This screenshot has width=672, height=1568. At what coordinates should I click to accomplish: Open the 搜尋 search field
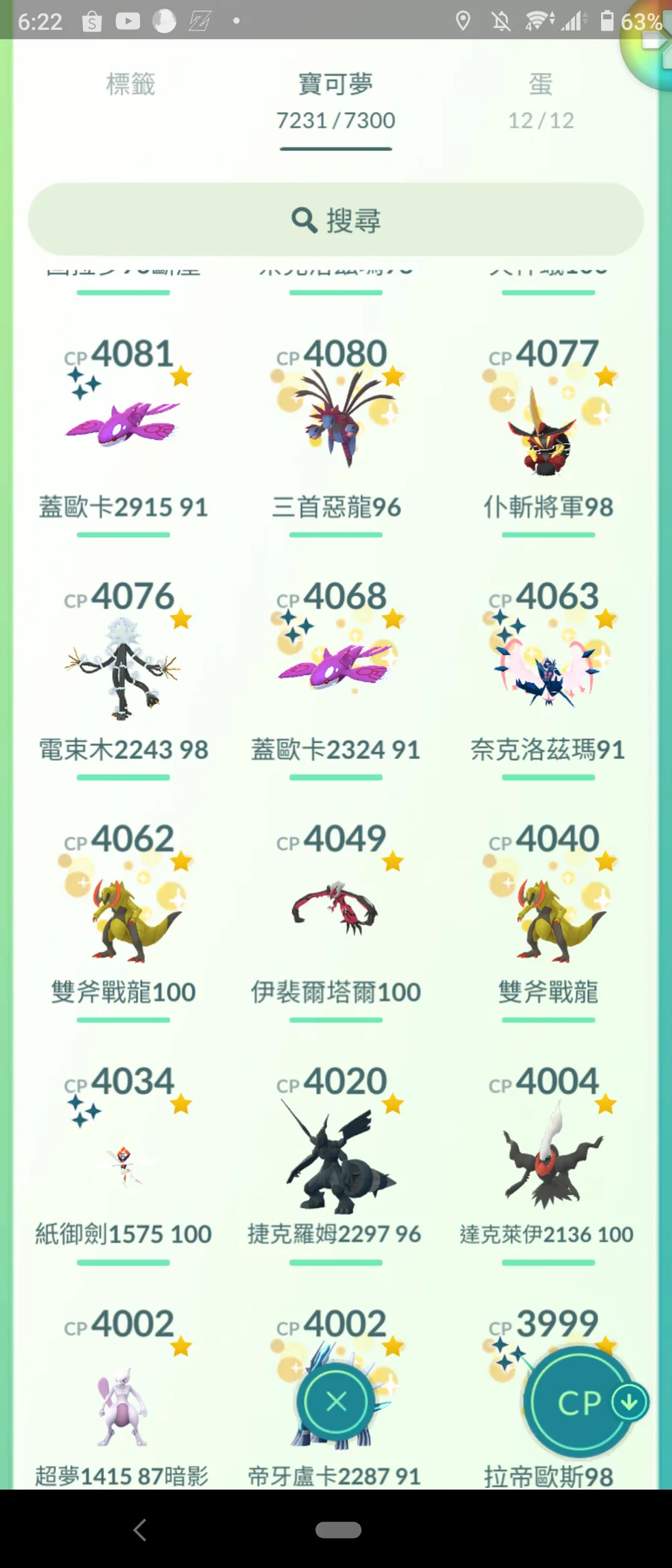336,220
